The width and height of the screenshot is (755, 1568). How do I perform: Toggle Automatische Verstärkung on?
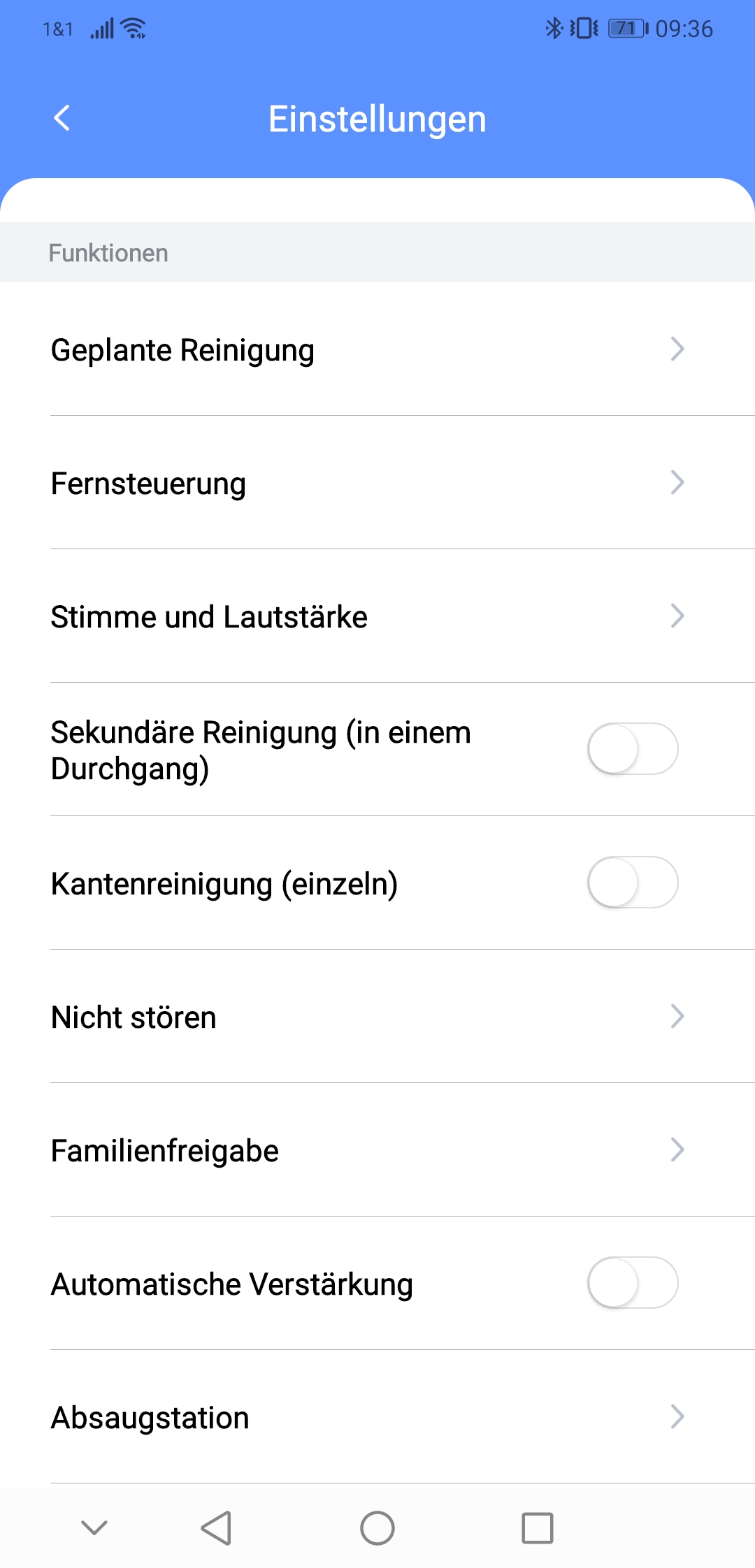pyautogui.click(x=632, y=1283)
